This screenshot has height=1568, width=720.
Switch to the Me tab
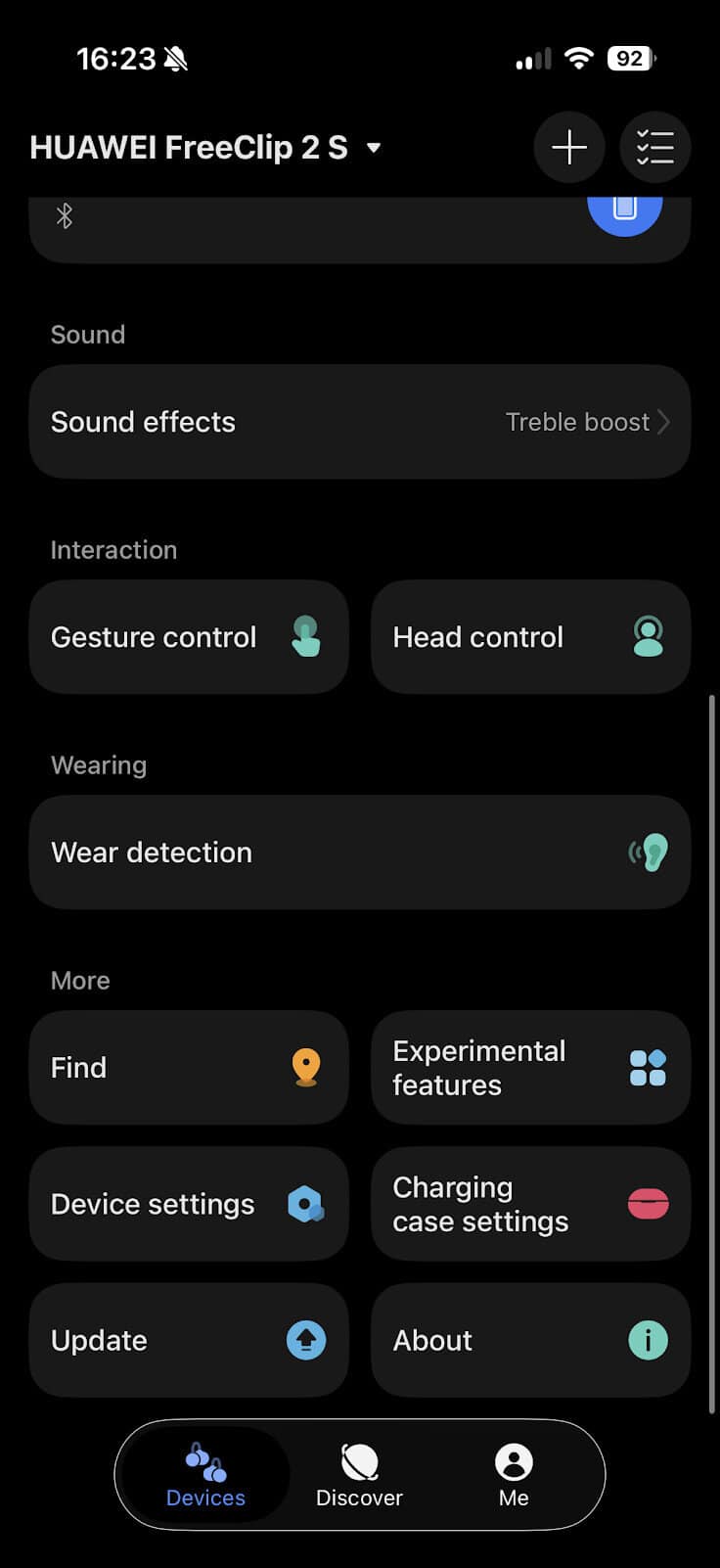(514, 1475)
